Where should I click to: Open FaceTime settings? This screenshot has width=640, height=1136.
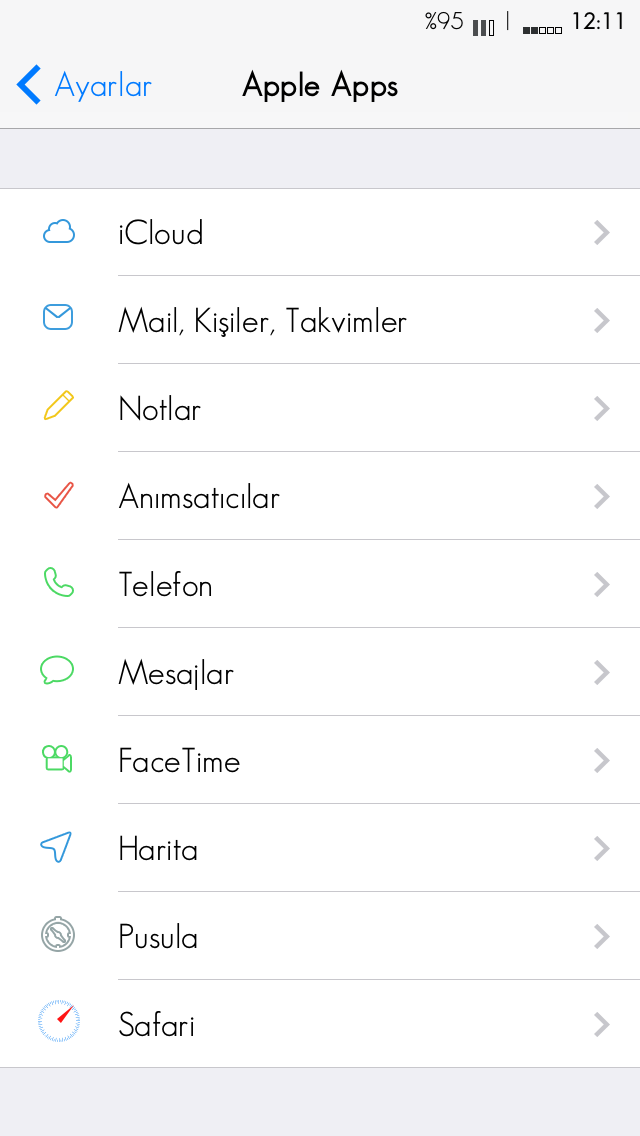point(320,761)
